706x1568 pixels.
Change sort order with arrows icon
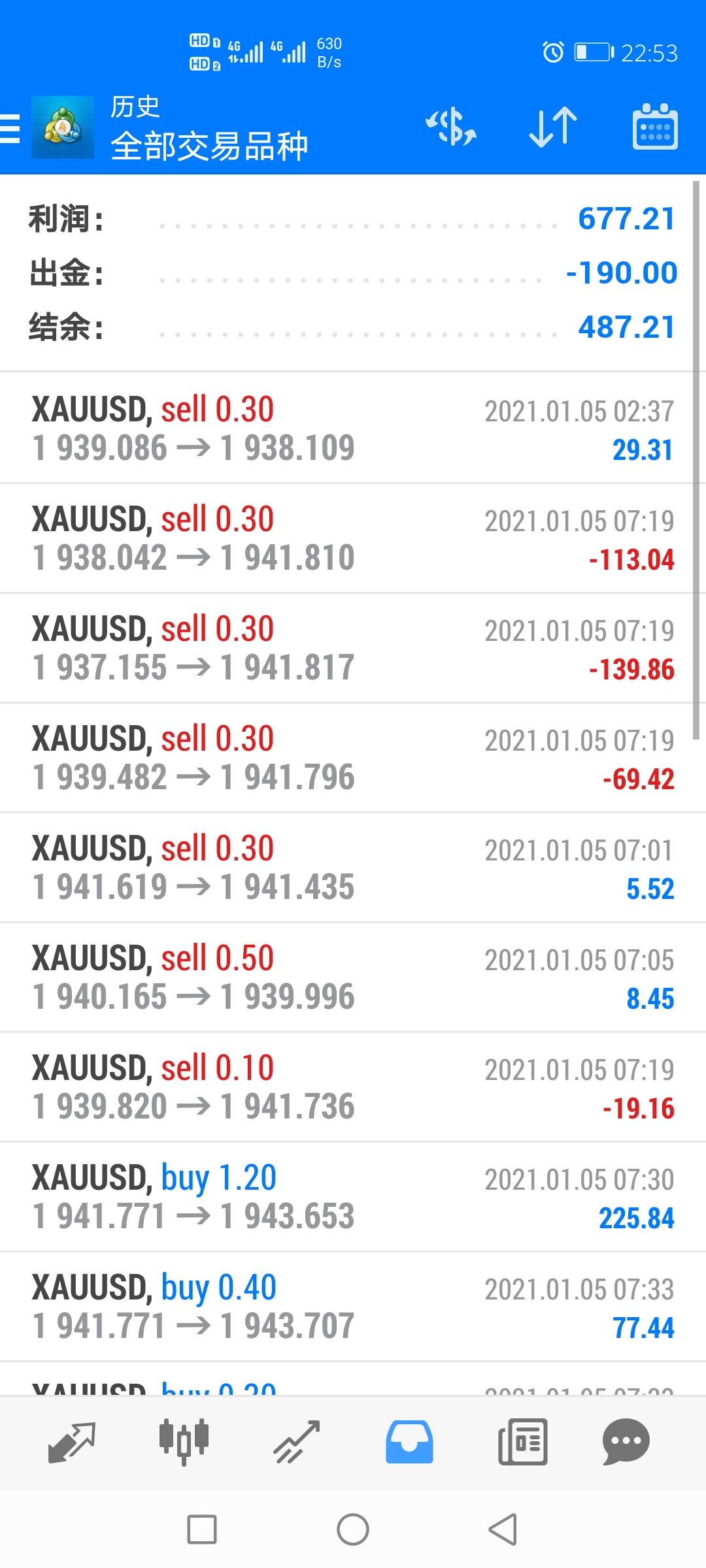[x=553, y=127]
